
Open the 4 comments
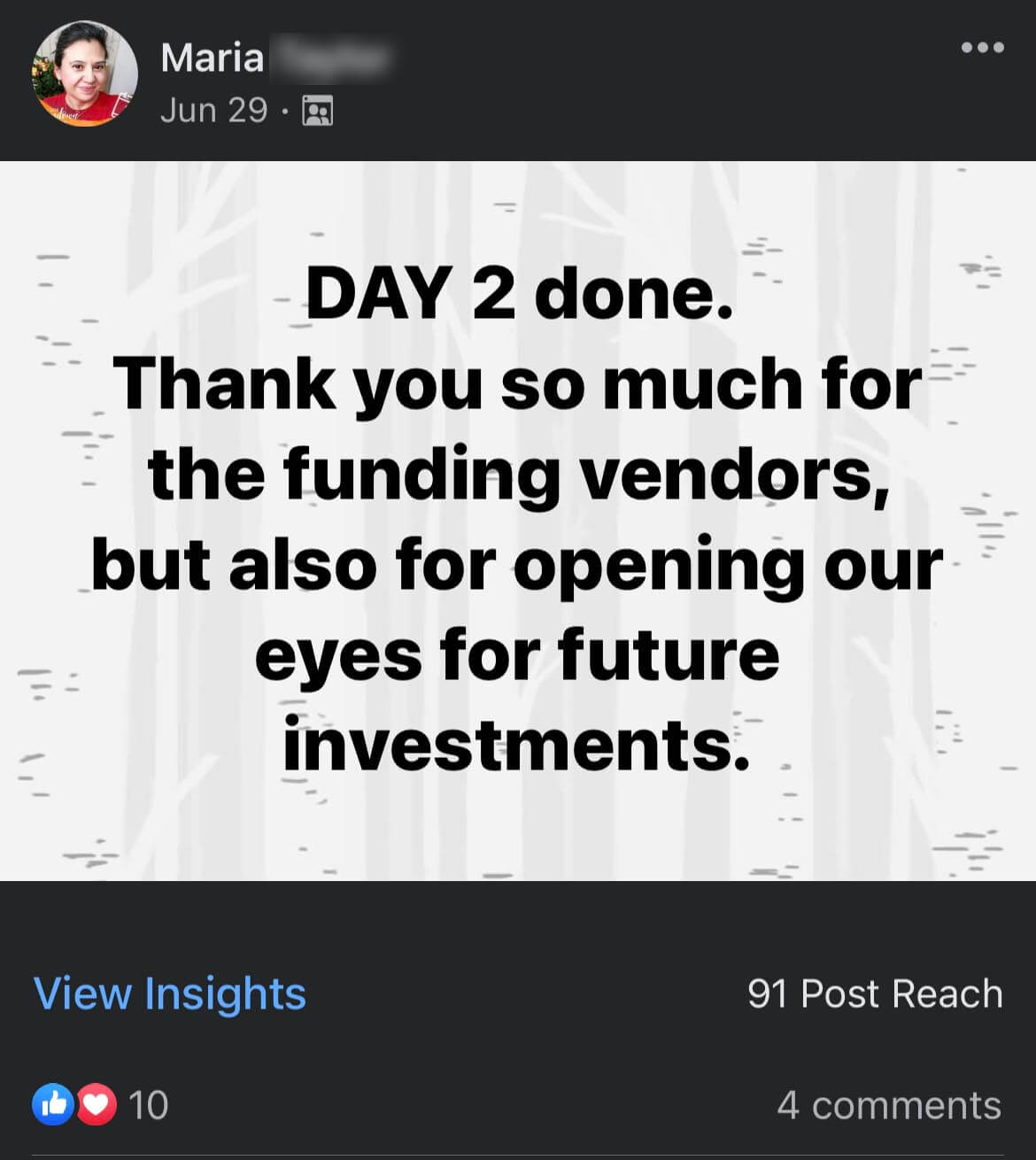888,1105
